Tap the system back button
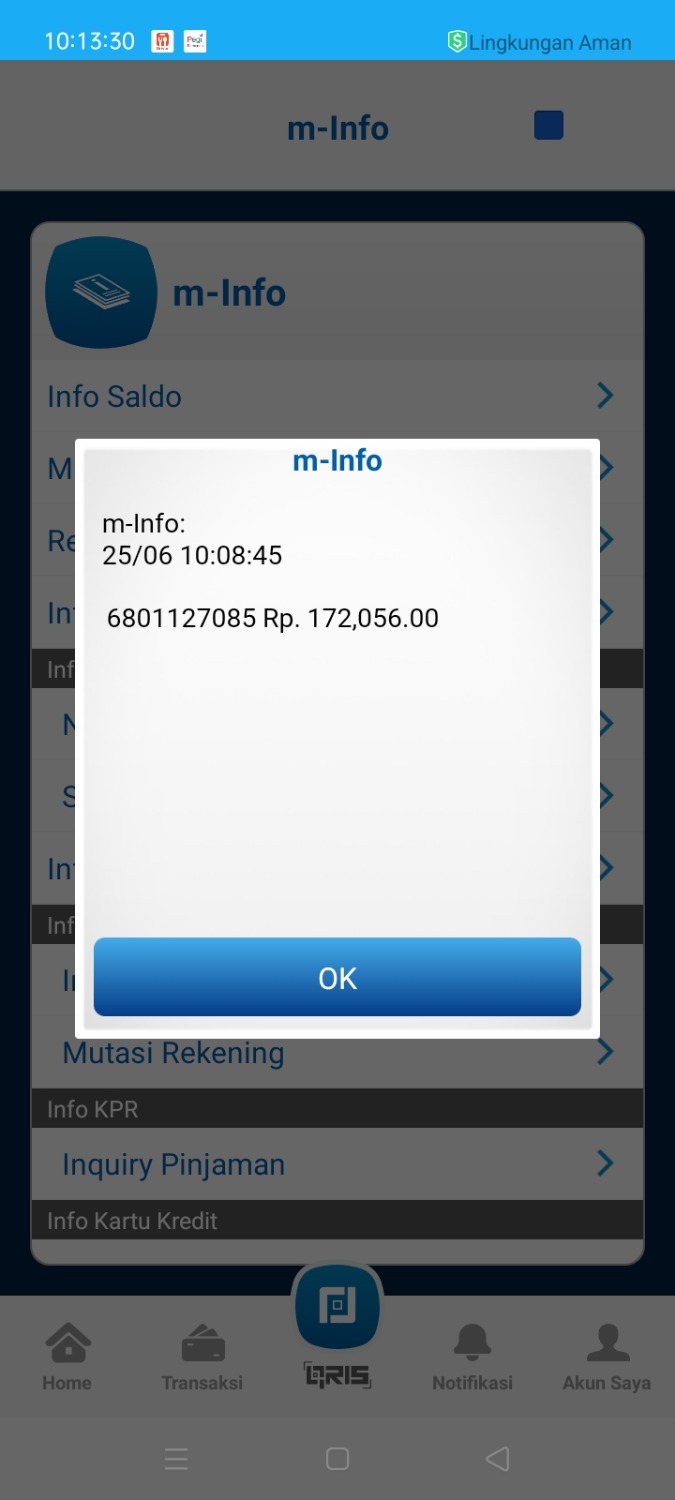The height and width of the screenshot is (1500, 675). tap(497, 1459)
